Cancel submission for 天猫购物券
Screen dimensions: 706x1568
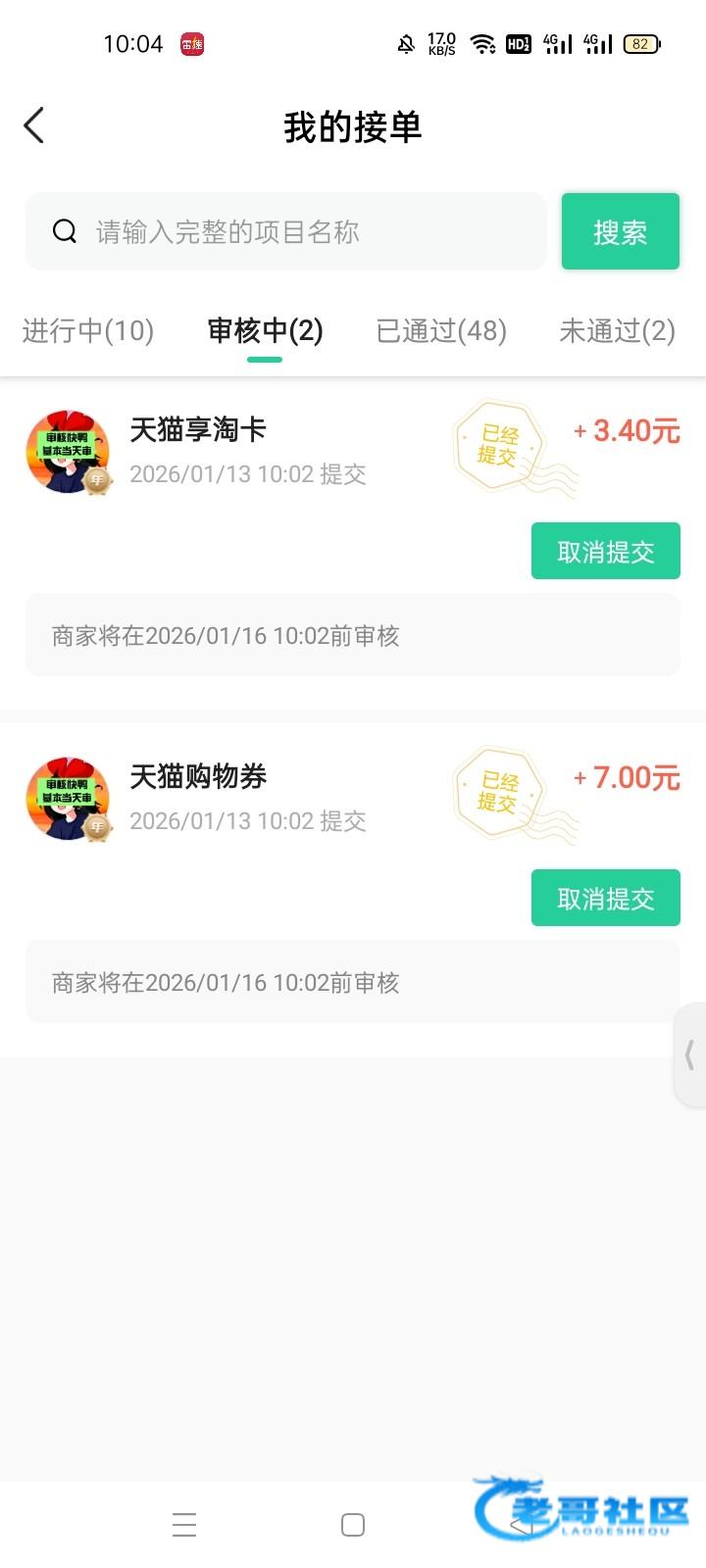pyautogui.click(x=605, y=899)
